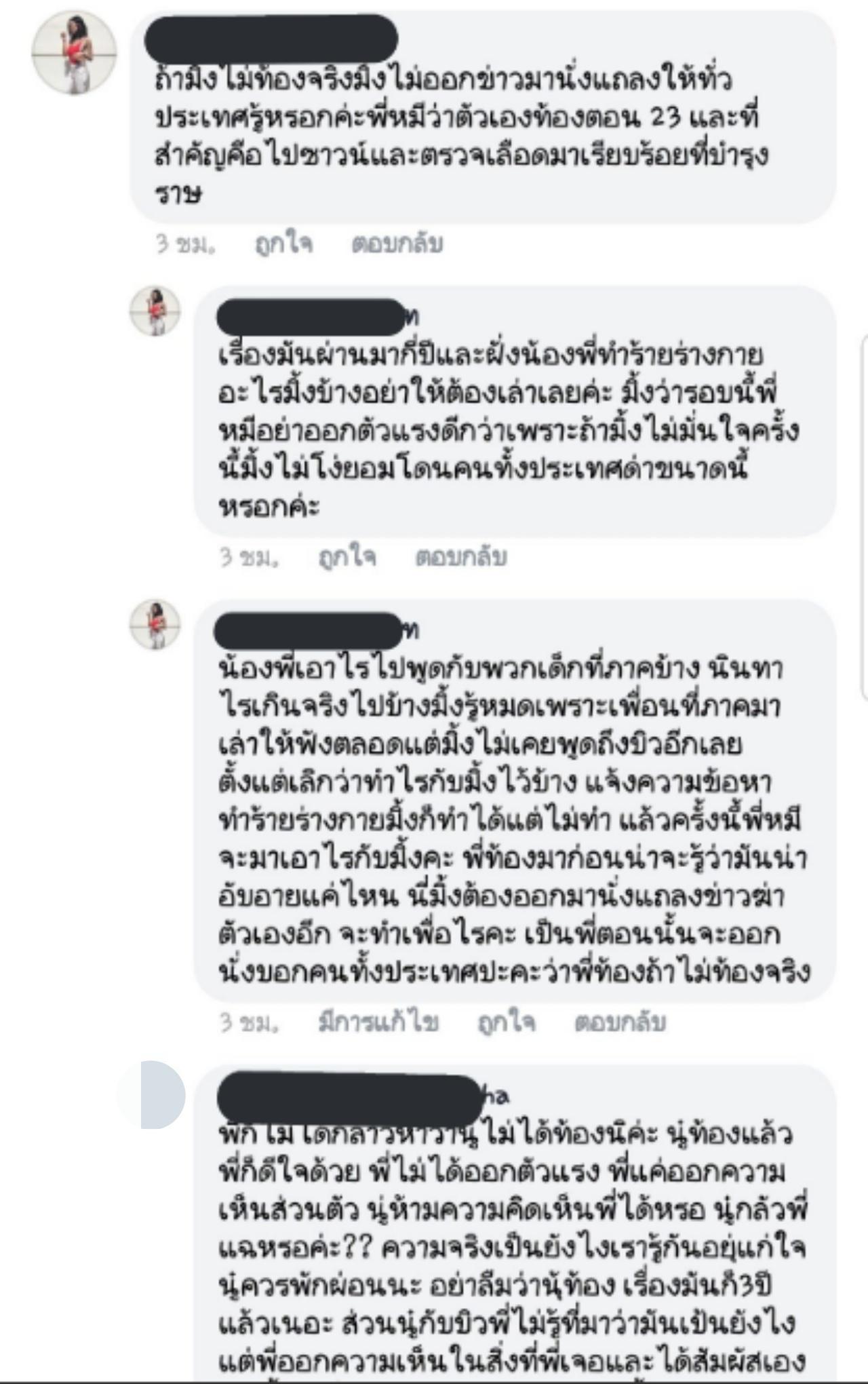Open the top commenter's profile picture
The width and height of the screenshot is (868, 1384).
tap(74, 52)
